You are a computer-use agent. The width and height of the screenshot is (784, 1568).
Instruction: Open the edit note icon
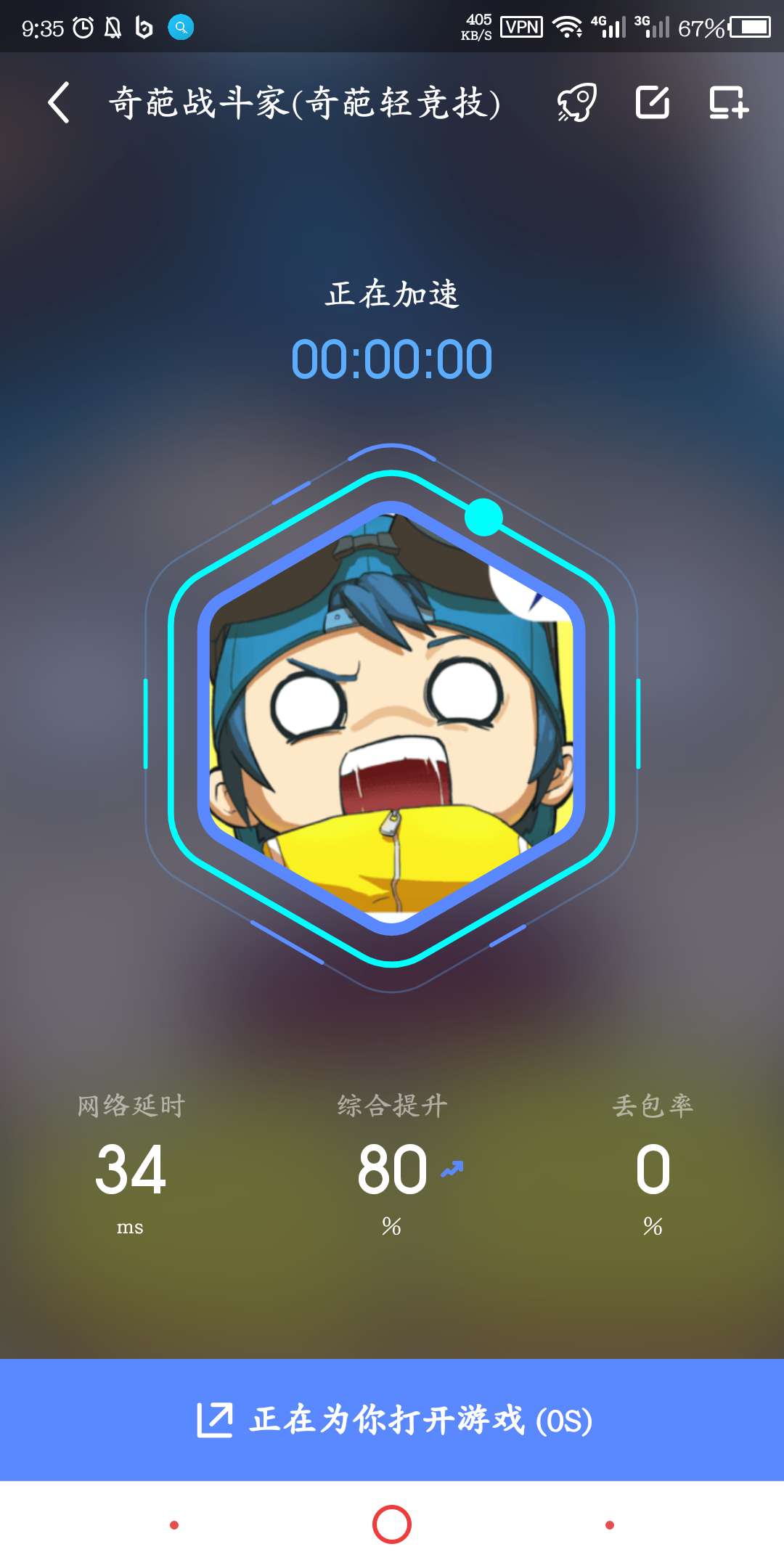point(653,102)
